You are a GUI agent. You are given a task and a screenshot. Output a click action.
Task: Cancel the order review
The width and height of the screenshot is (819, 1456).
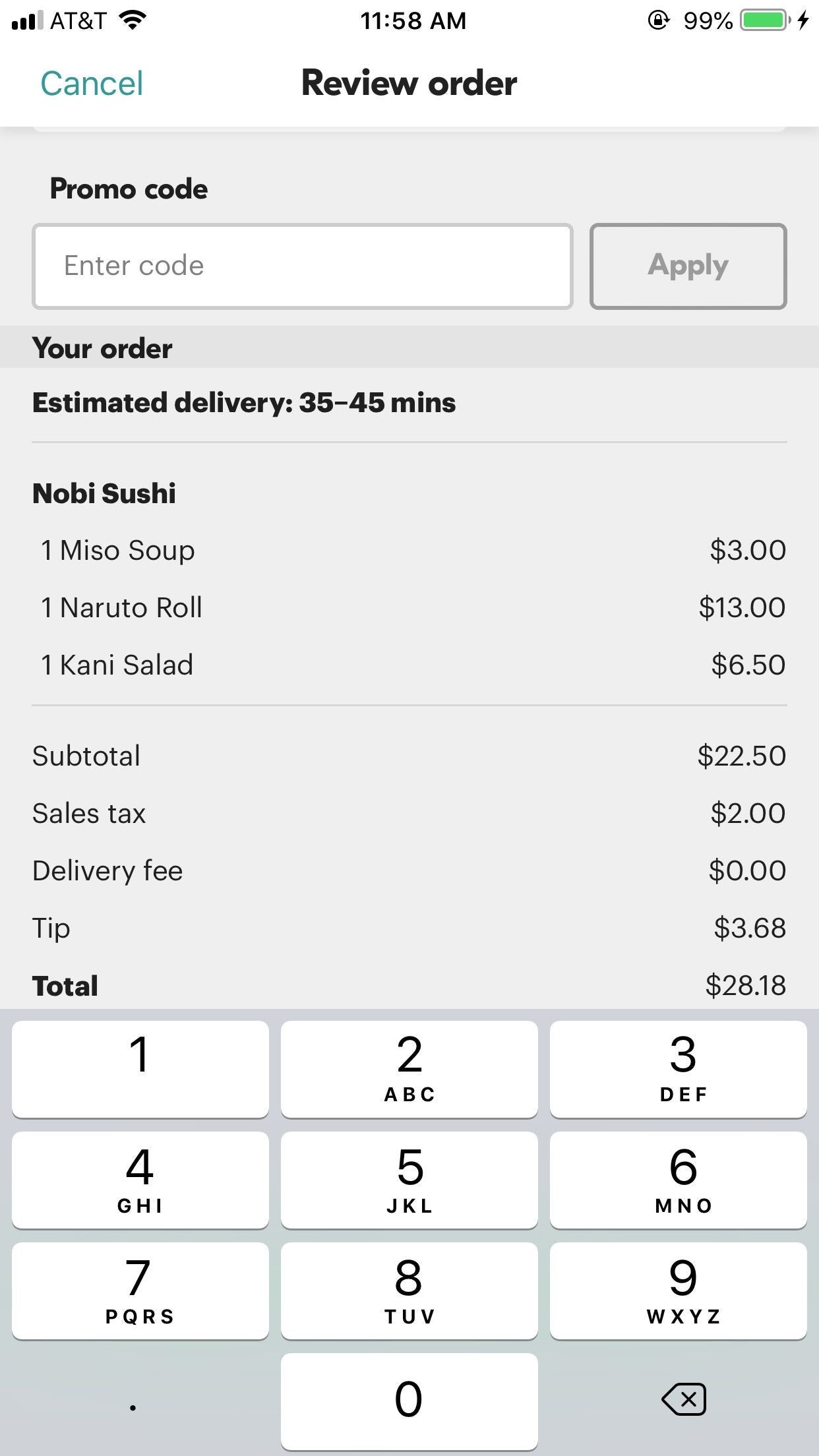92,84
